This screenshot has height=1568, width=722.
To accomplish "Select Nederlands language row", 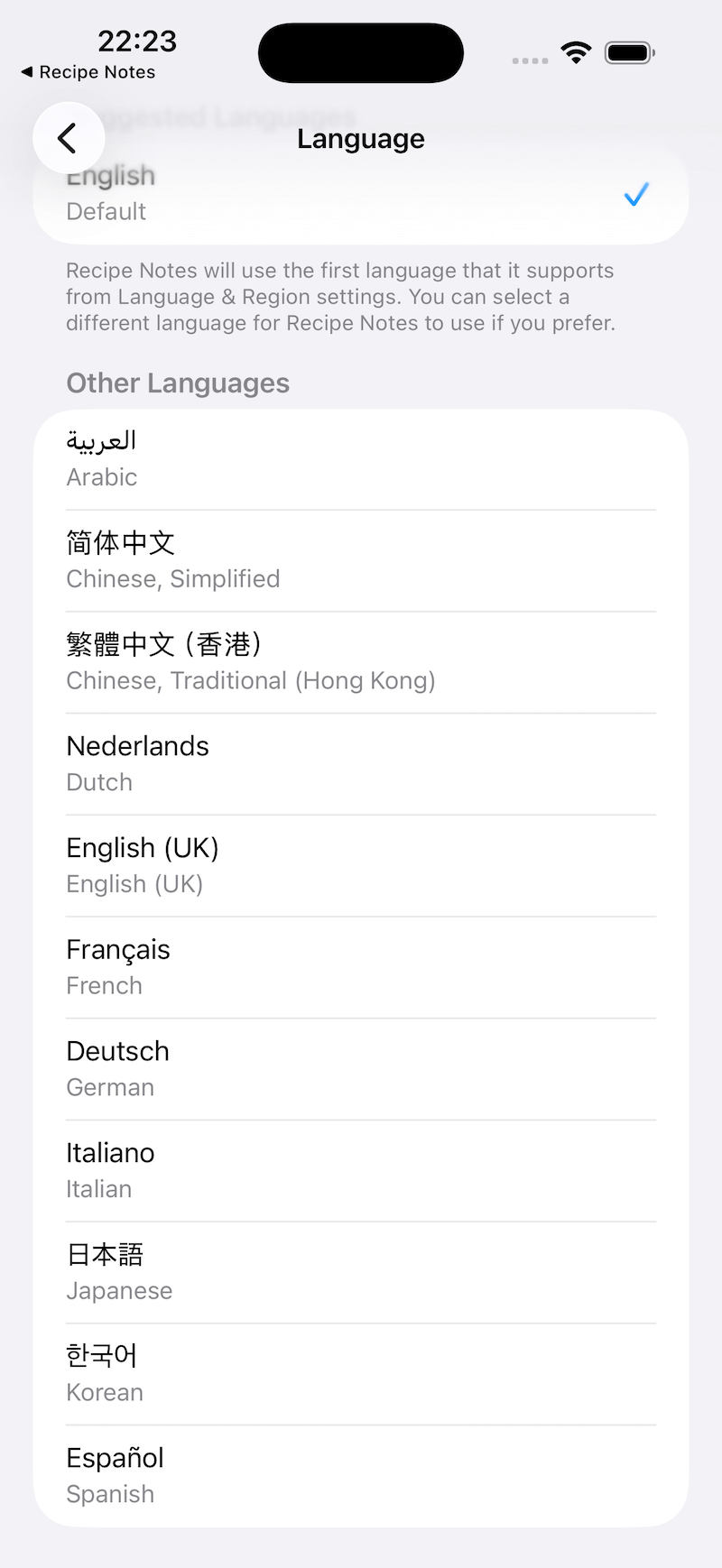I will pos(361,763).
